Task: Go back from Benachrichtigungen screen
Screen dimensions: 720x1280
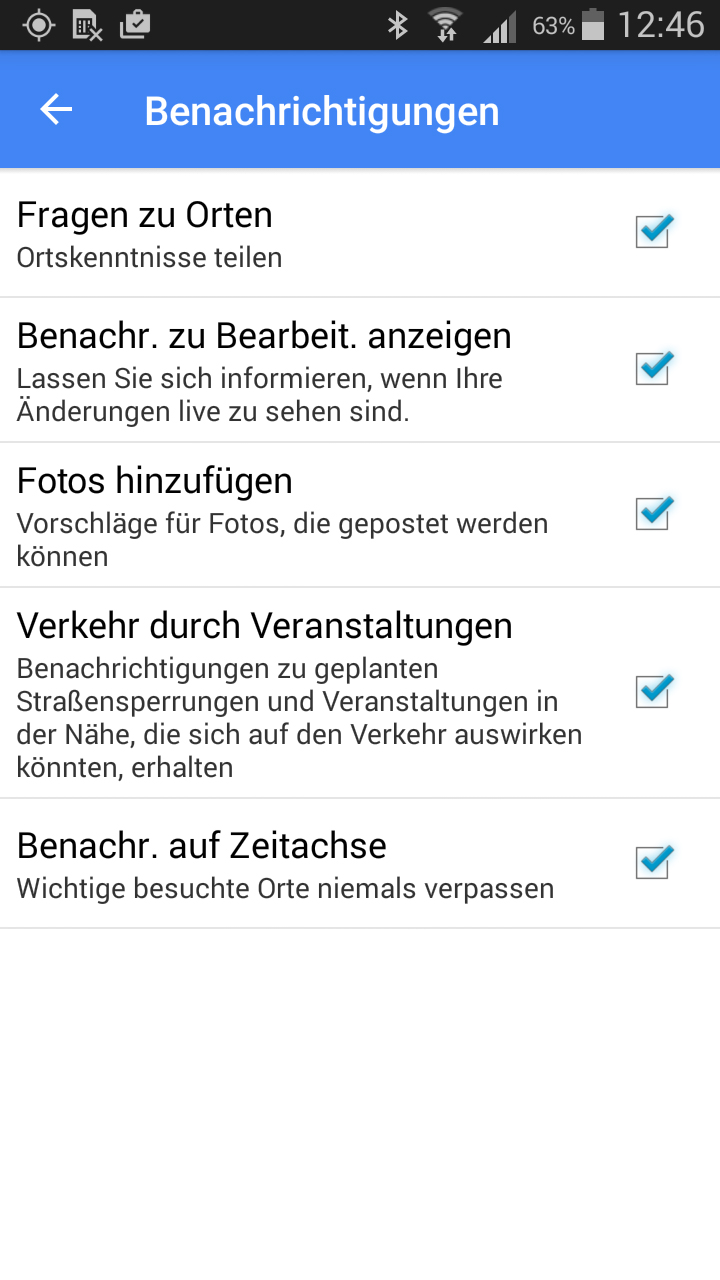Action: [57, 110]
